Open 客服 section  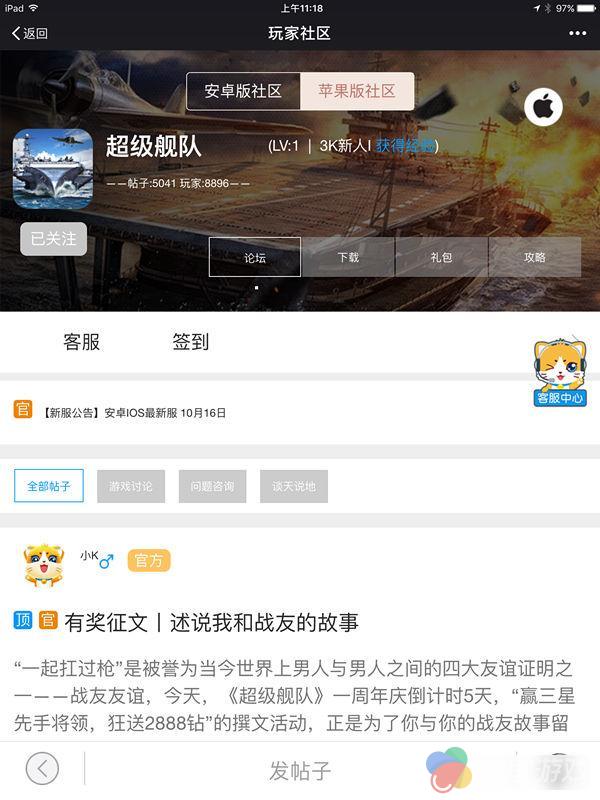(82, 342)
